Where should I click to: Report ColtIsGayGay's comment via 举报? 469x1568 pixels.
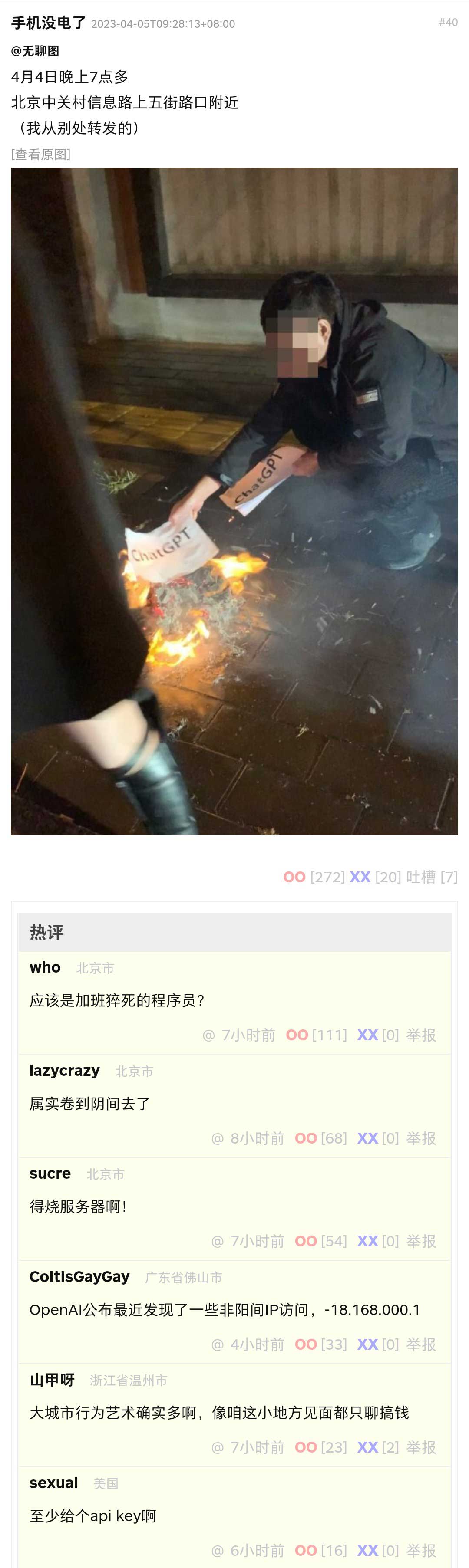click(421, 1344)
